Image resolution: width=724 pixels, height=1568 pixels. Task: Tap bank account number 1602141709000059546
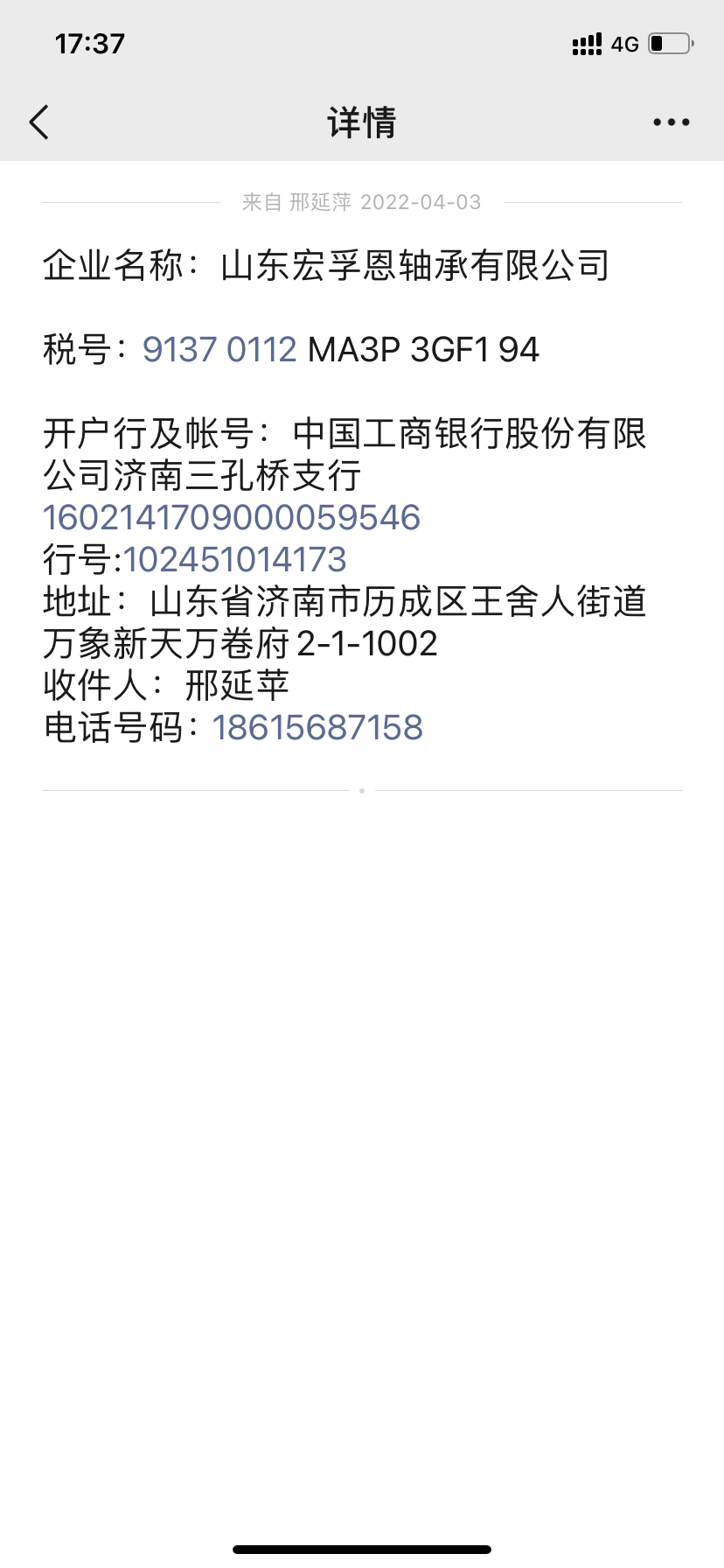coord(232,518)
